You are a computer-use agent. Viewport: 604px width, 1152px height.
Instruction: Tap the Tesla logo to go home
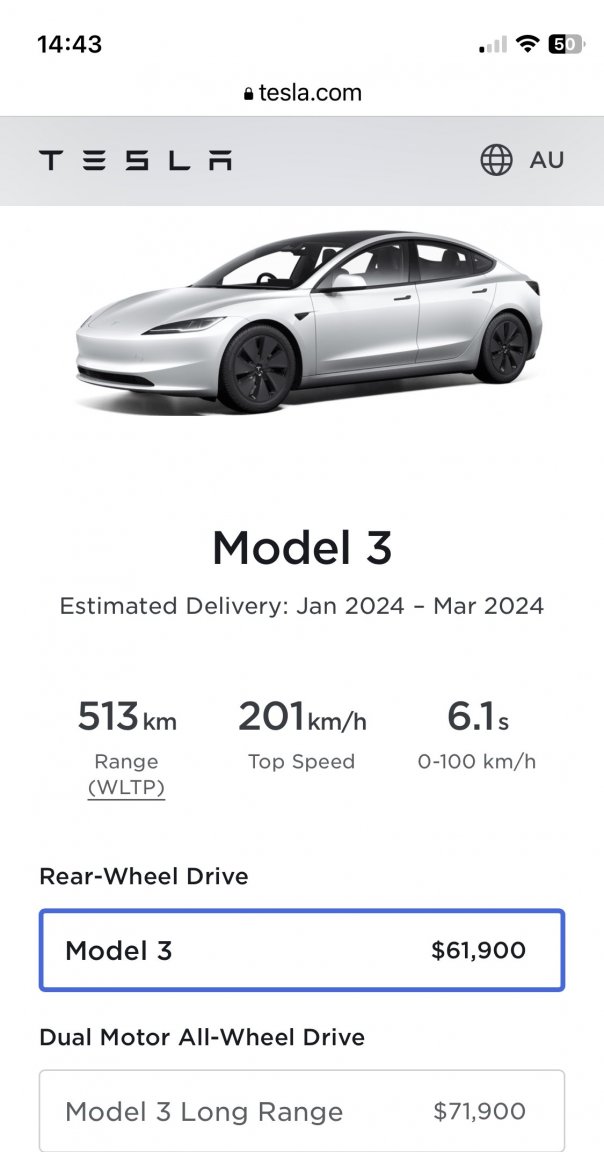click(135, 160)
